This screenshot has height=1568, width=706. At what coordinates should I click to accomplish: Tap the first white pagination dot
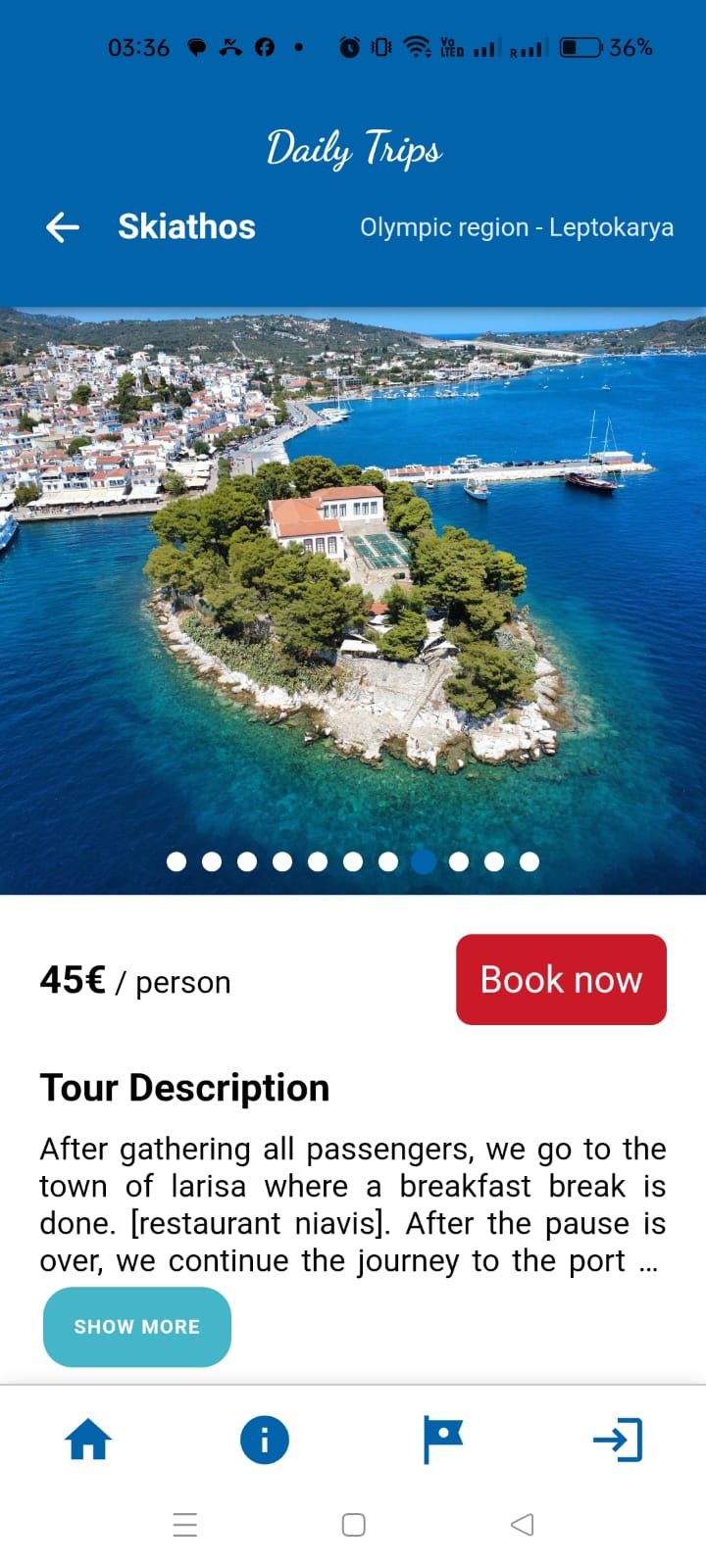pyautogui.click(x=176, y=861)
